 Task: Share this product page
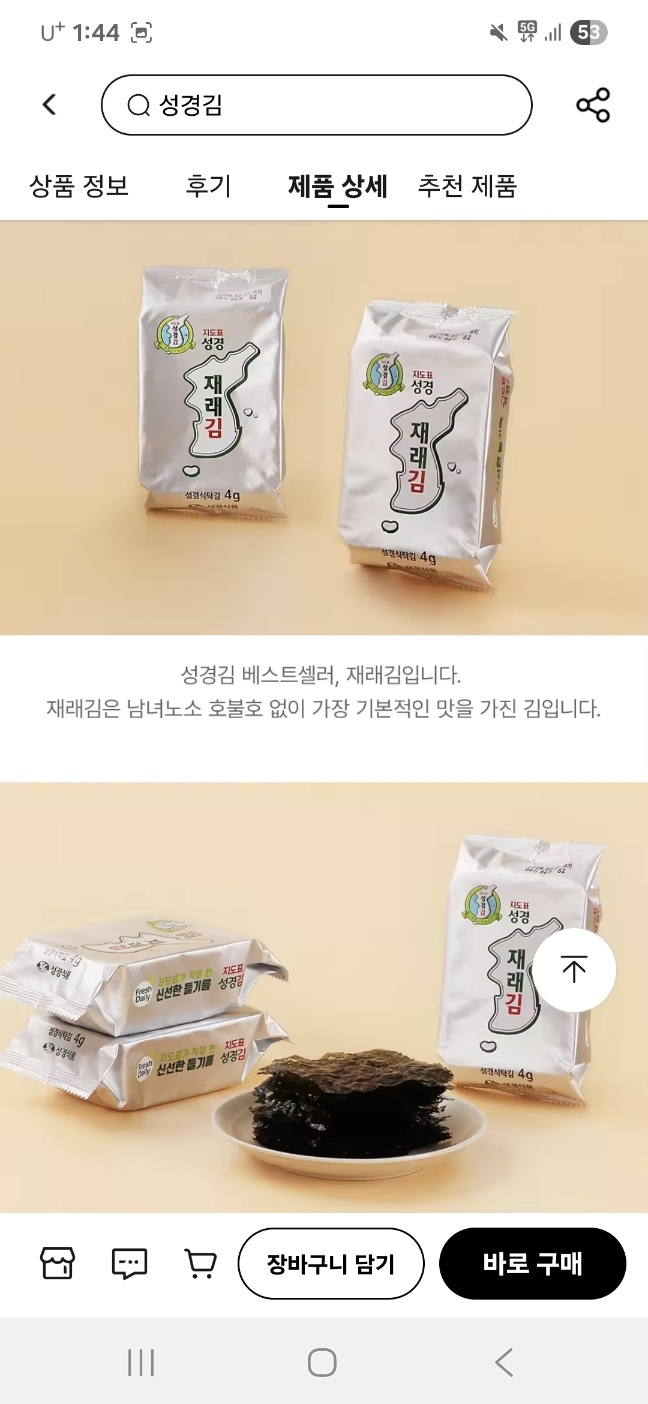pyautogui.click(x=593, y=105)
